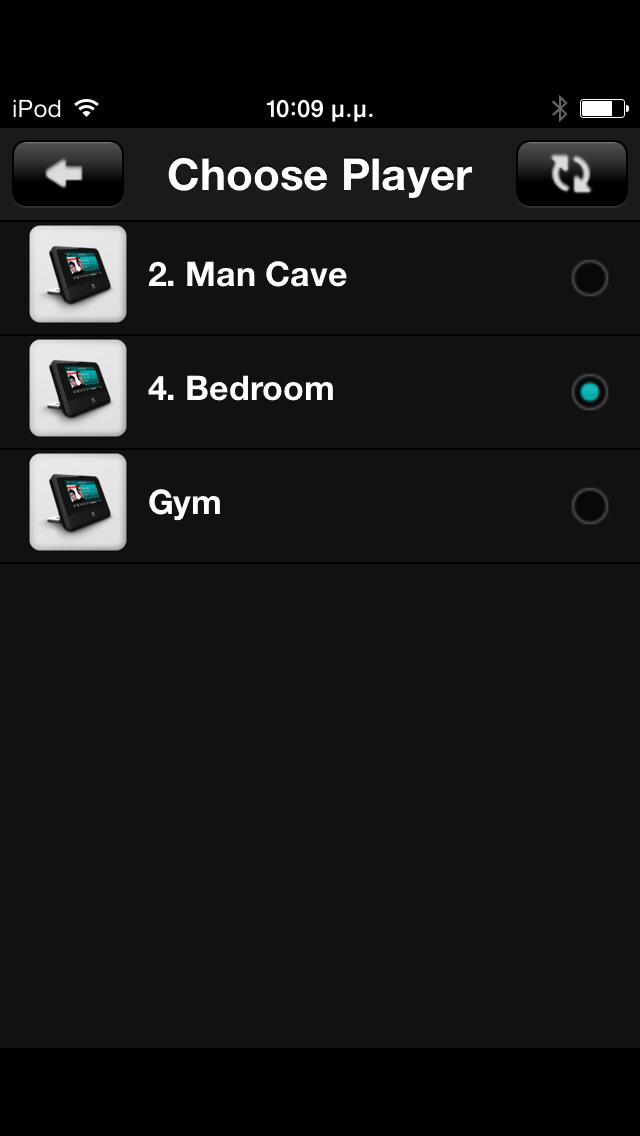Select the 2. Man Cave radio button
The image size is (640, 1136).
[589, 277]
